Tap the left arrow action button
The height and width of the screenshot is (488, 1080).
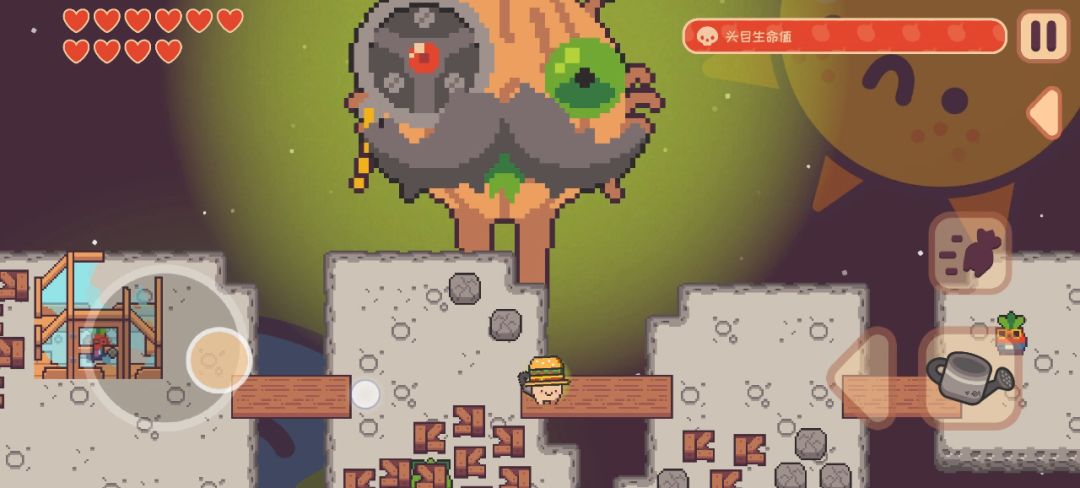[x=863, y=377]
